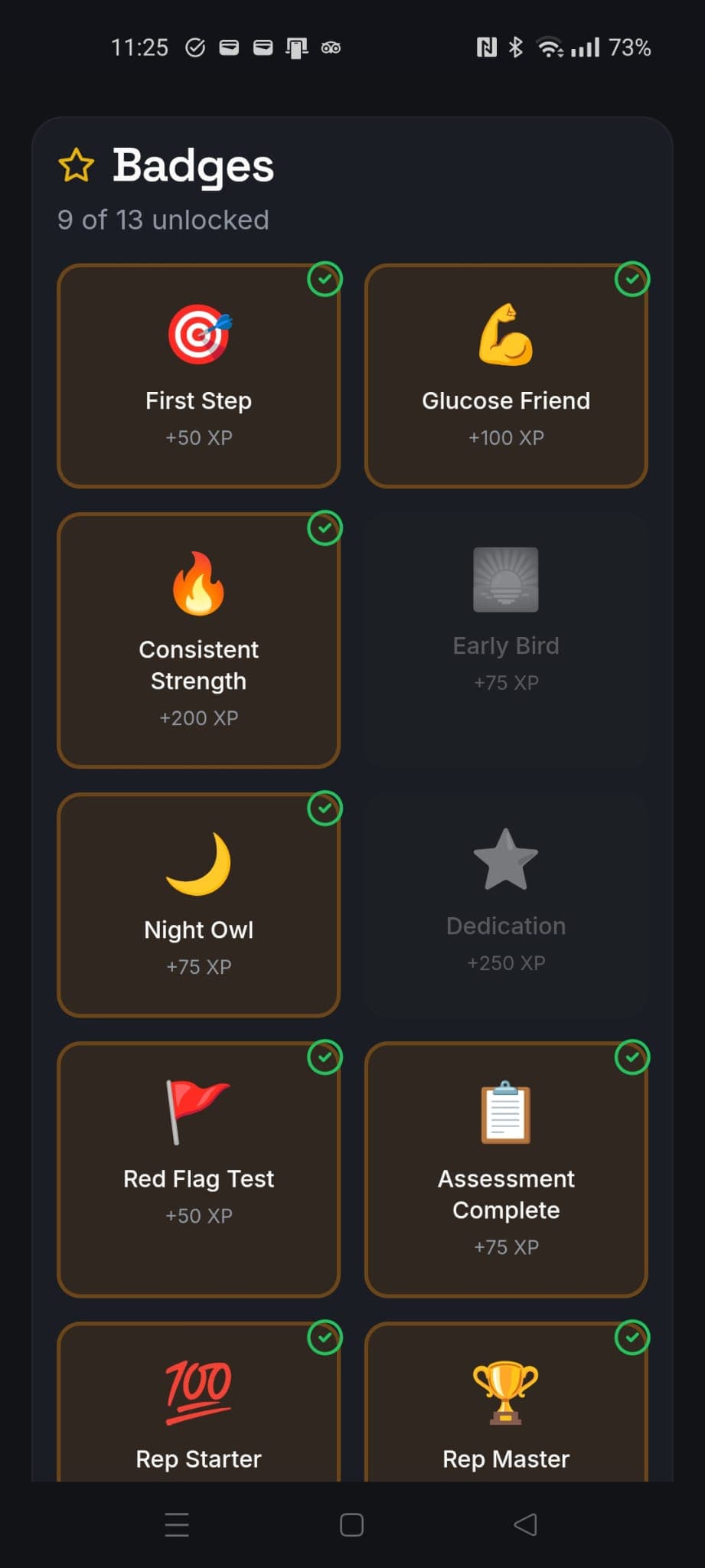View the Assessment Complete badge

(506, 1169)
